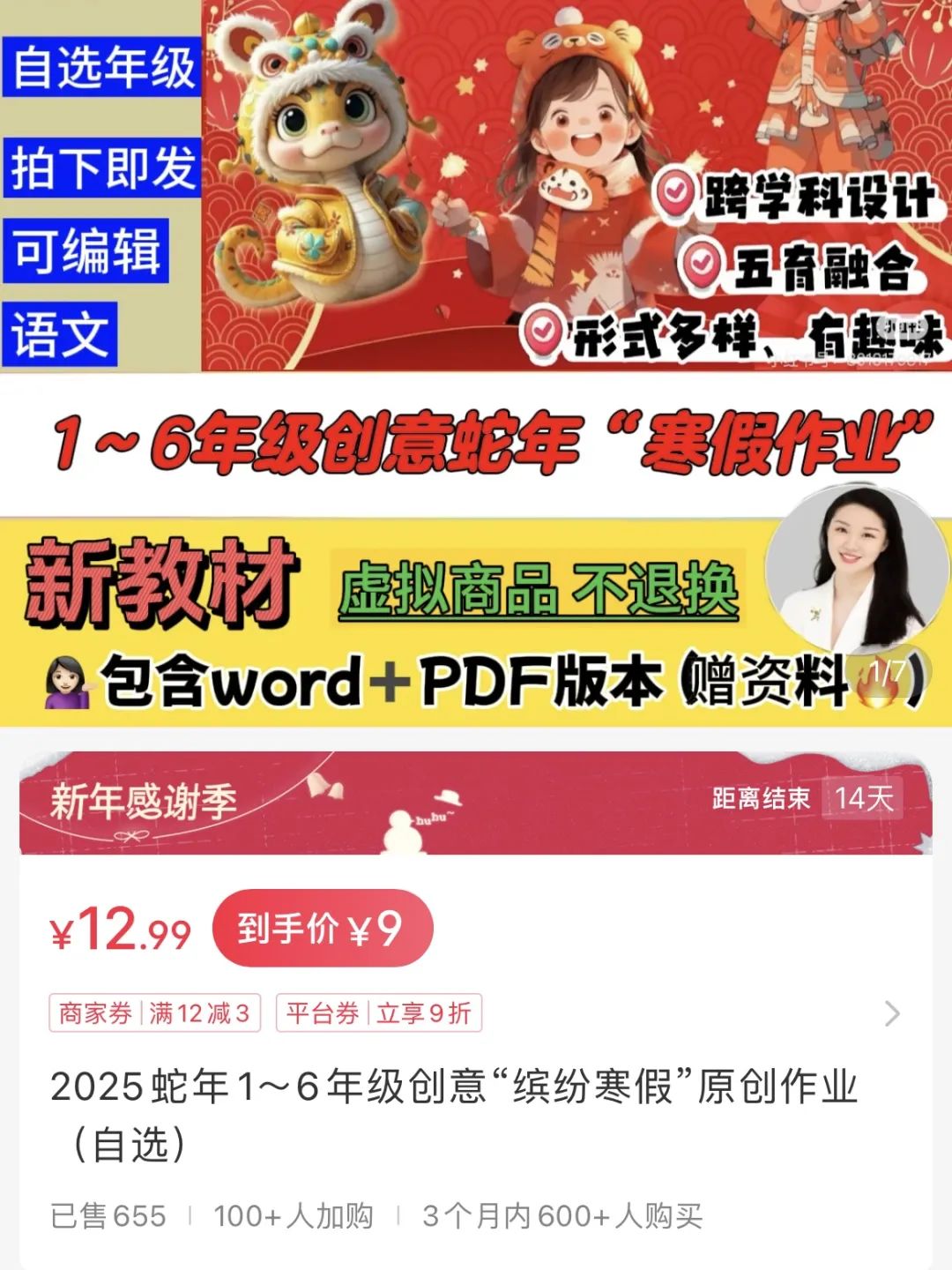Expand coupon details with the chevron
952x1270 pixels.
coord(892,1014)
